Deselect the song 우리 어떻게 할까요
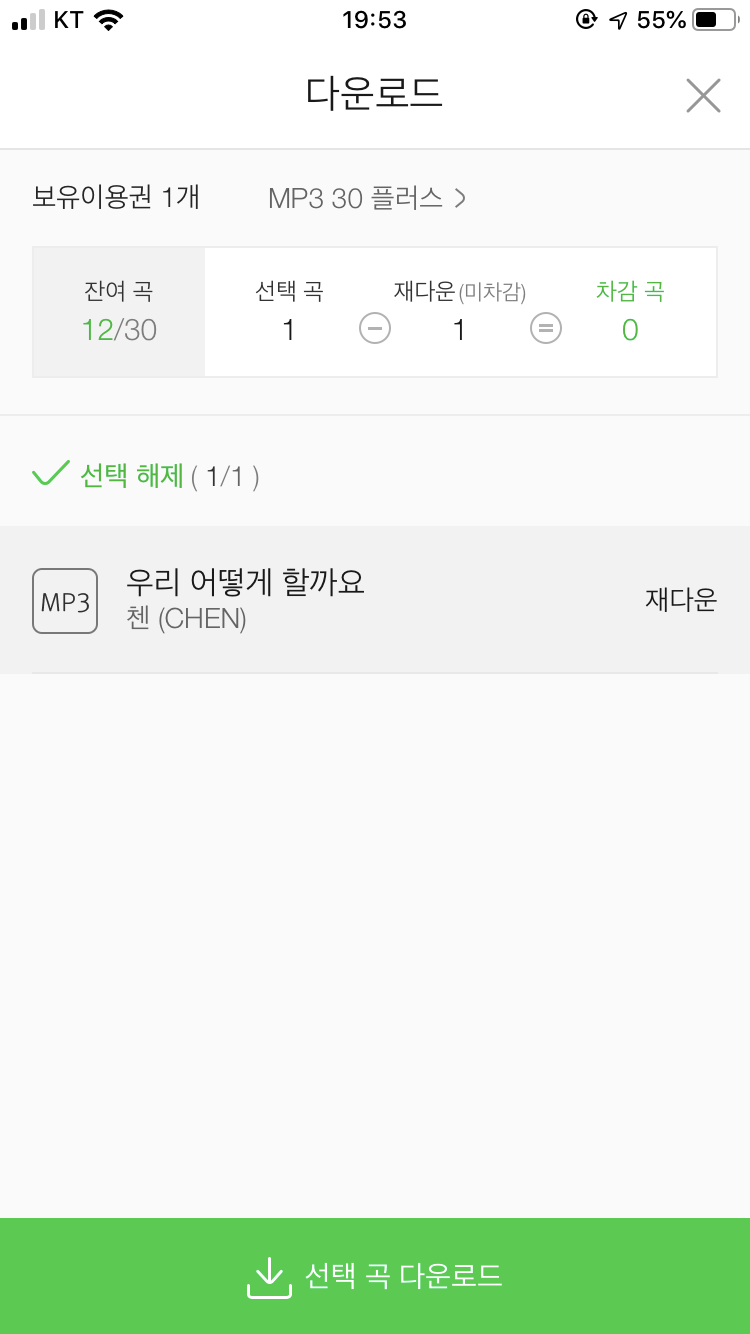This screenshot has height=1334, width=750. 375,600
